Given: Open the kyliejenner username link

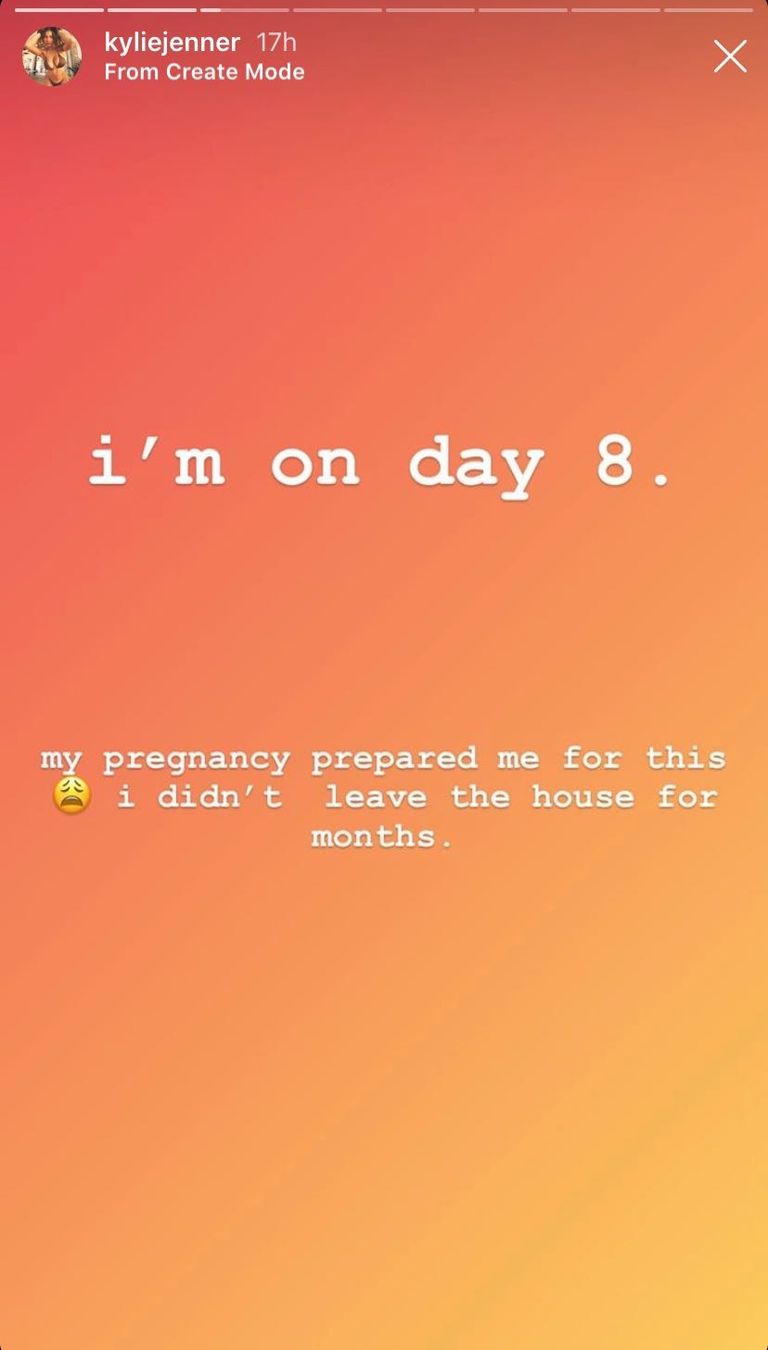Looking at the screenshot, I should pyautogui.click(x=172, y=43).
